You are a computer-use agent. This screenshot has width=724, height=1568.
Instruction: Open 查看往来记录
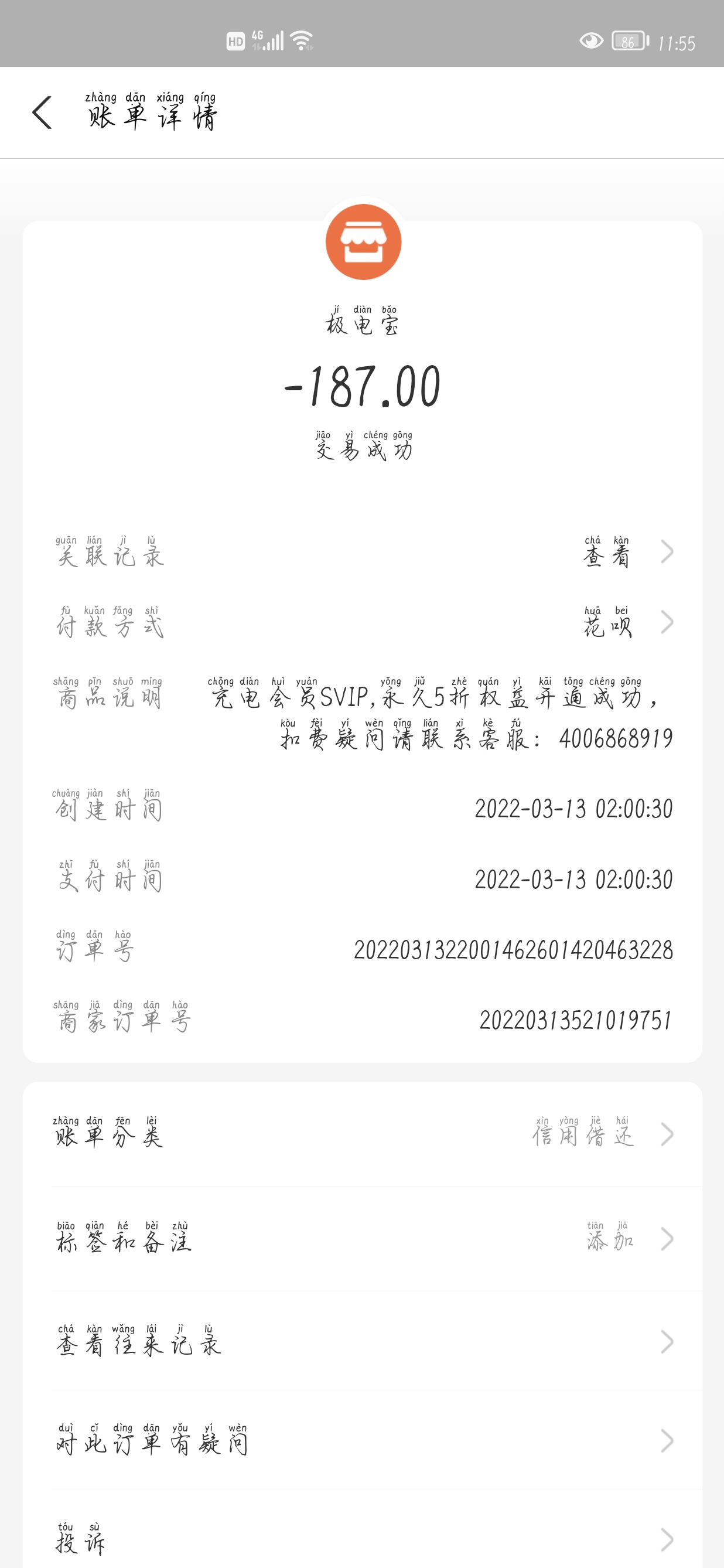363,1342
